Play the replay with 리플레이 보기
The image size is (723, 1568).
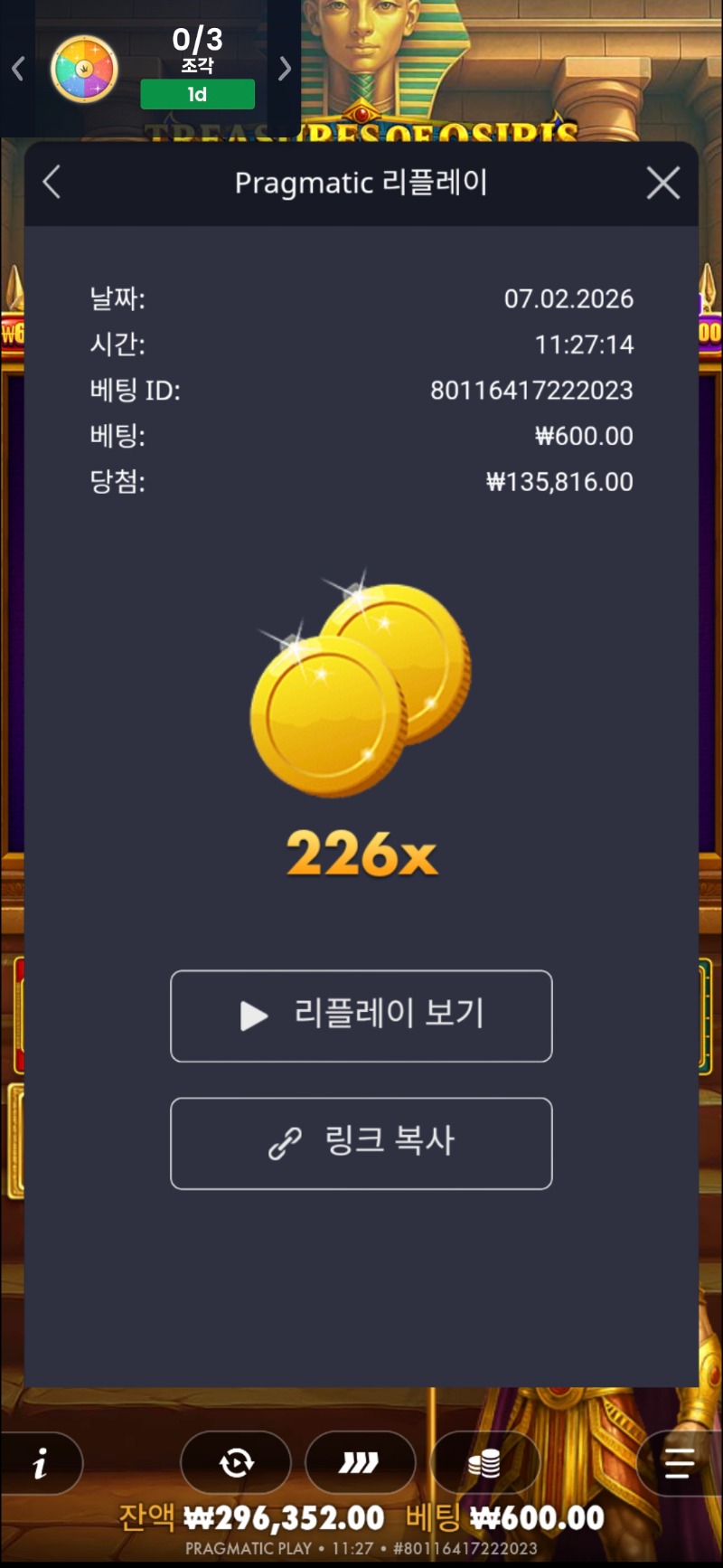pos(361,1015)
